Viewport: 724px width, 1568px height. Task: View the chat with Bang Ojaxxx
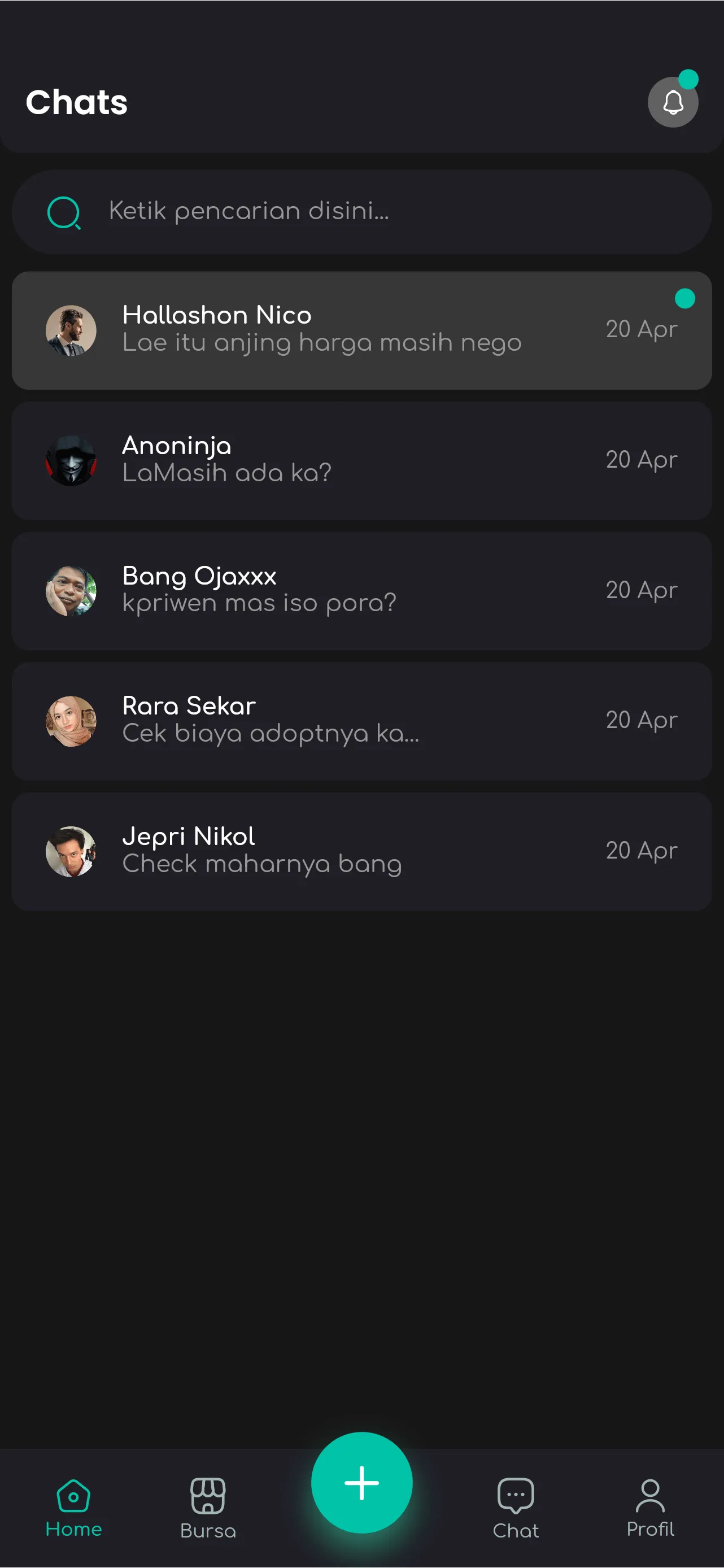361,590
